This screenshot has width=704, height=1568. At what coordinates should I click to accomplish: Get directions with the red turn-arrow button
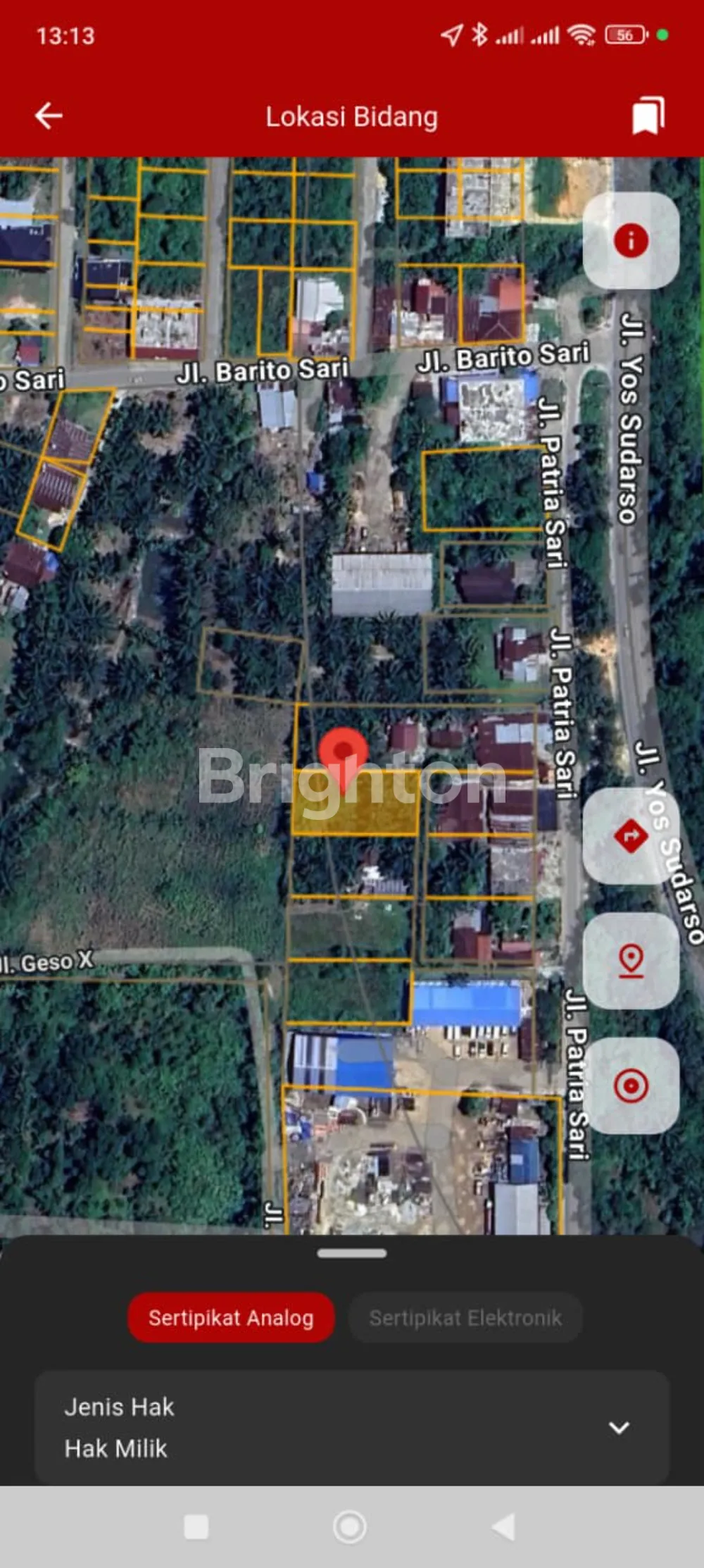(631, 836)
